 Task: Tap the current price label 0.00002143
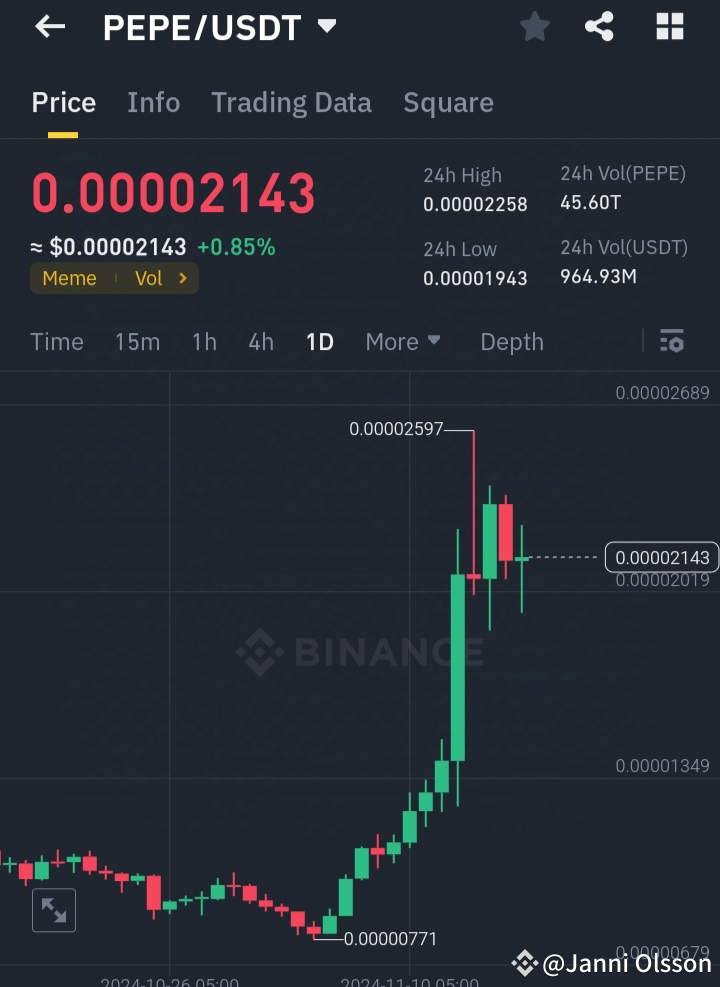click(661, 557)
